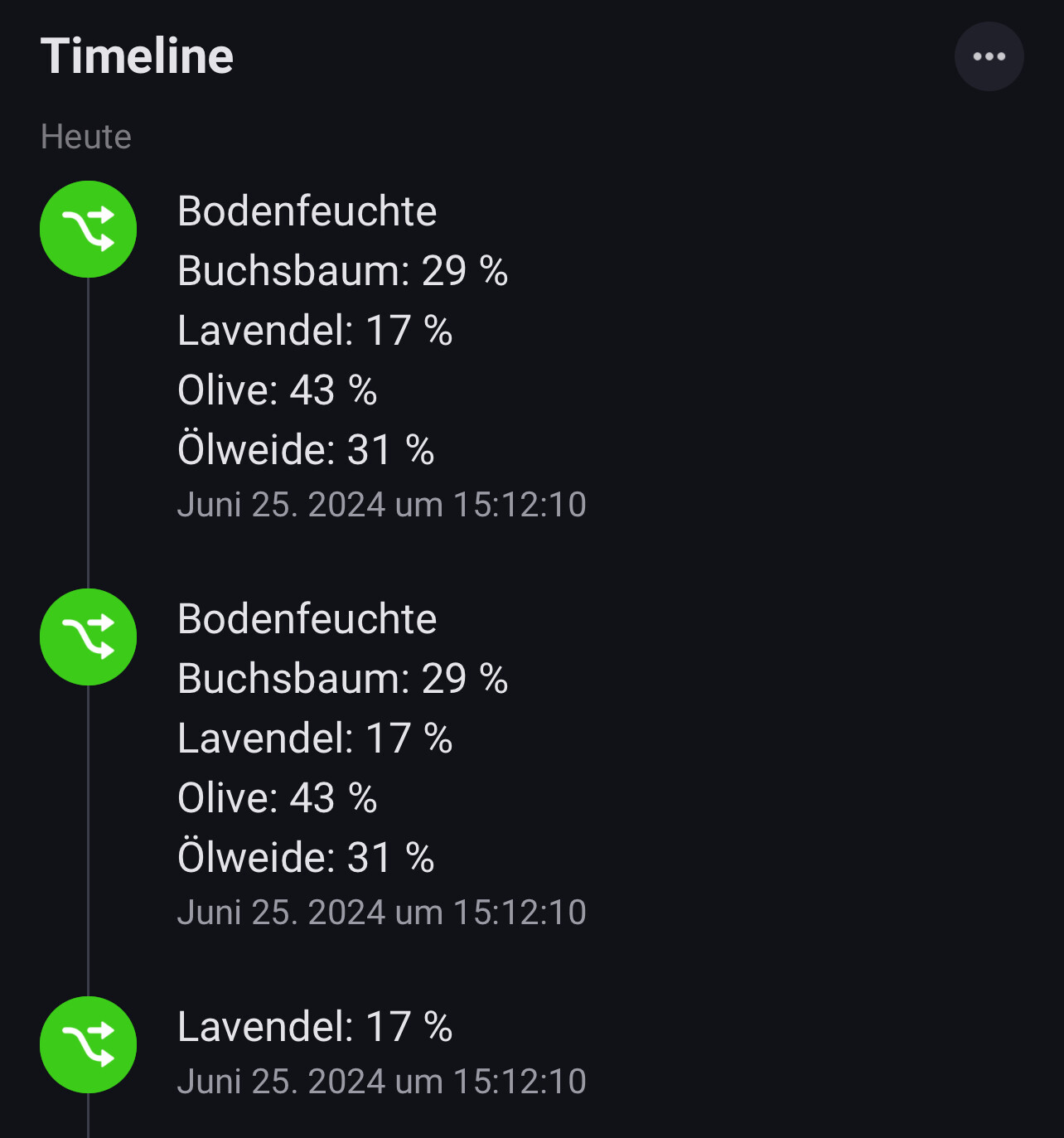Viewport: 1064px width, 1138px height.
Task: Open the Timeline overflow menu
Action: 989,56
